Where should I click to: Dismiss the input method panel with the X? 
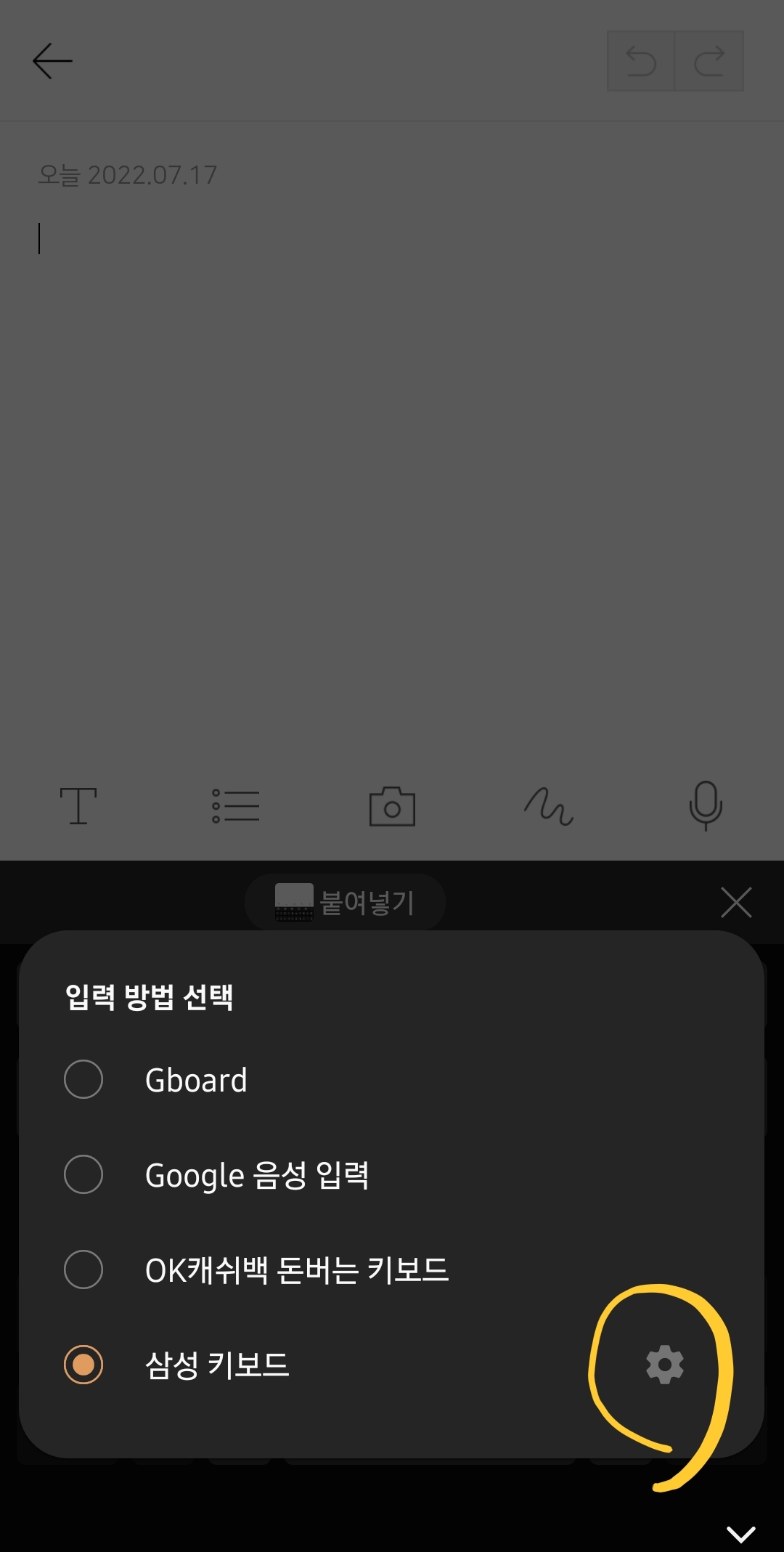pyautogui.click(x=736, y=902)
